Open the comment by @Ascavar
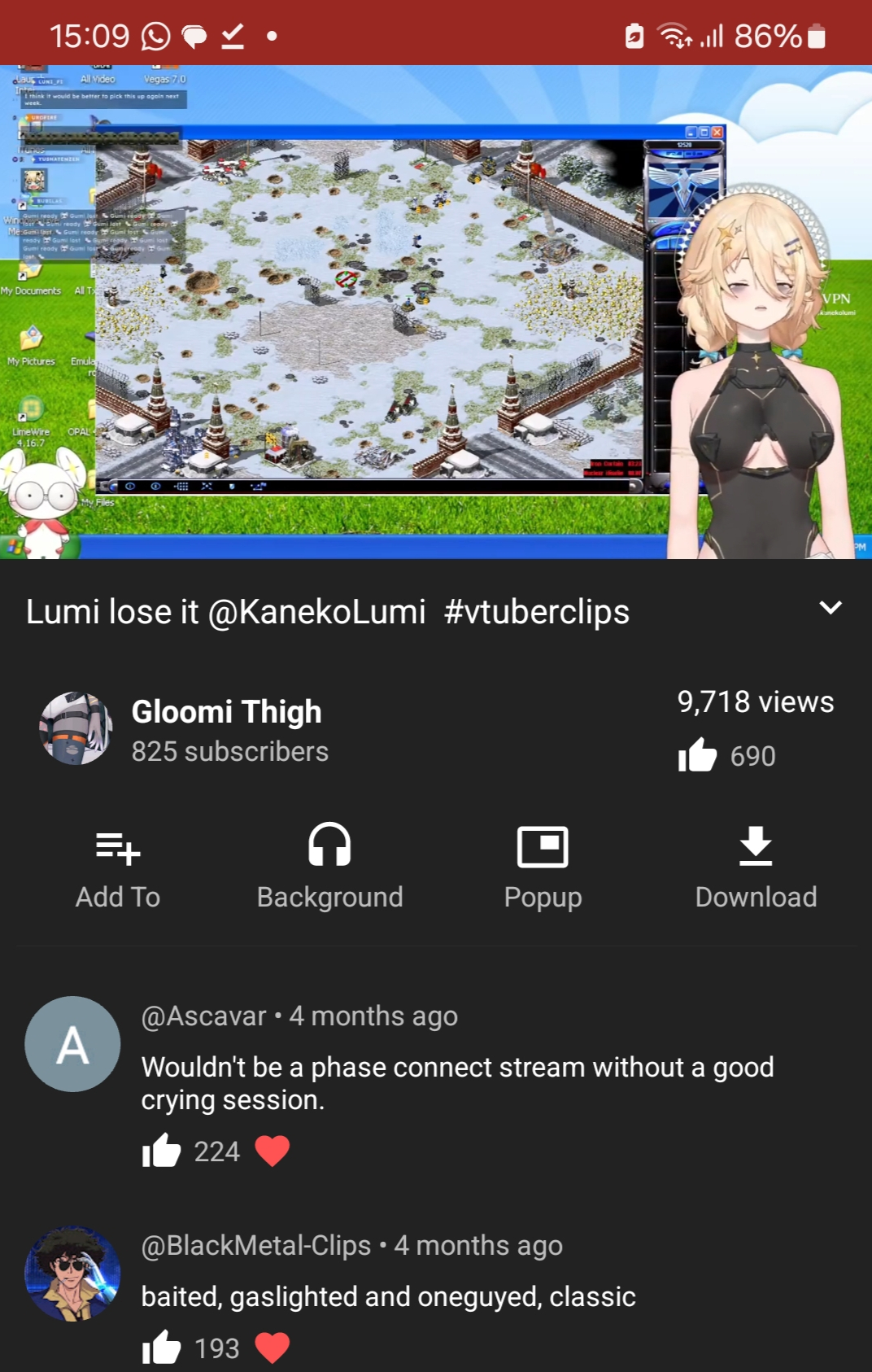This screenshot has width=872, height=1372. (457, 1083)
